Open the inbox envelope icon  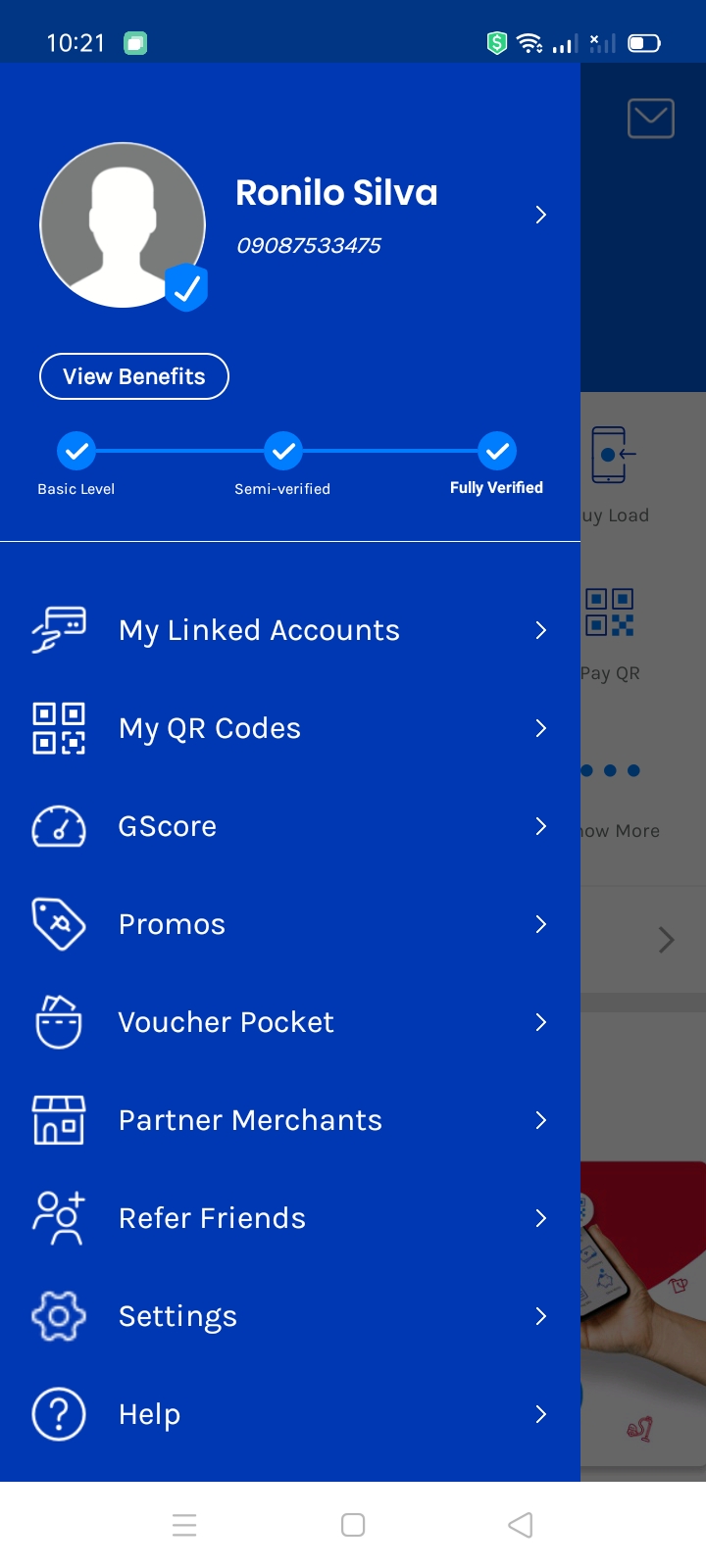pos(650,119)
